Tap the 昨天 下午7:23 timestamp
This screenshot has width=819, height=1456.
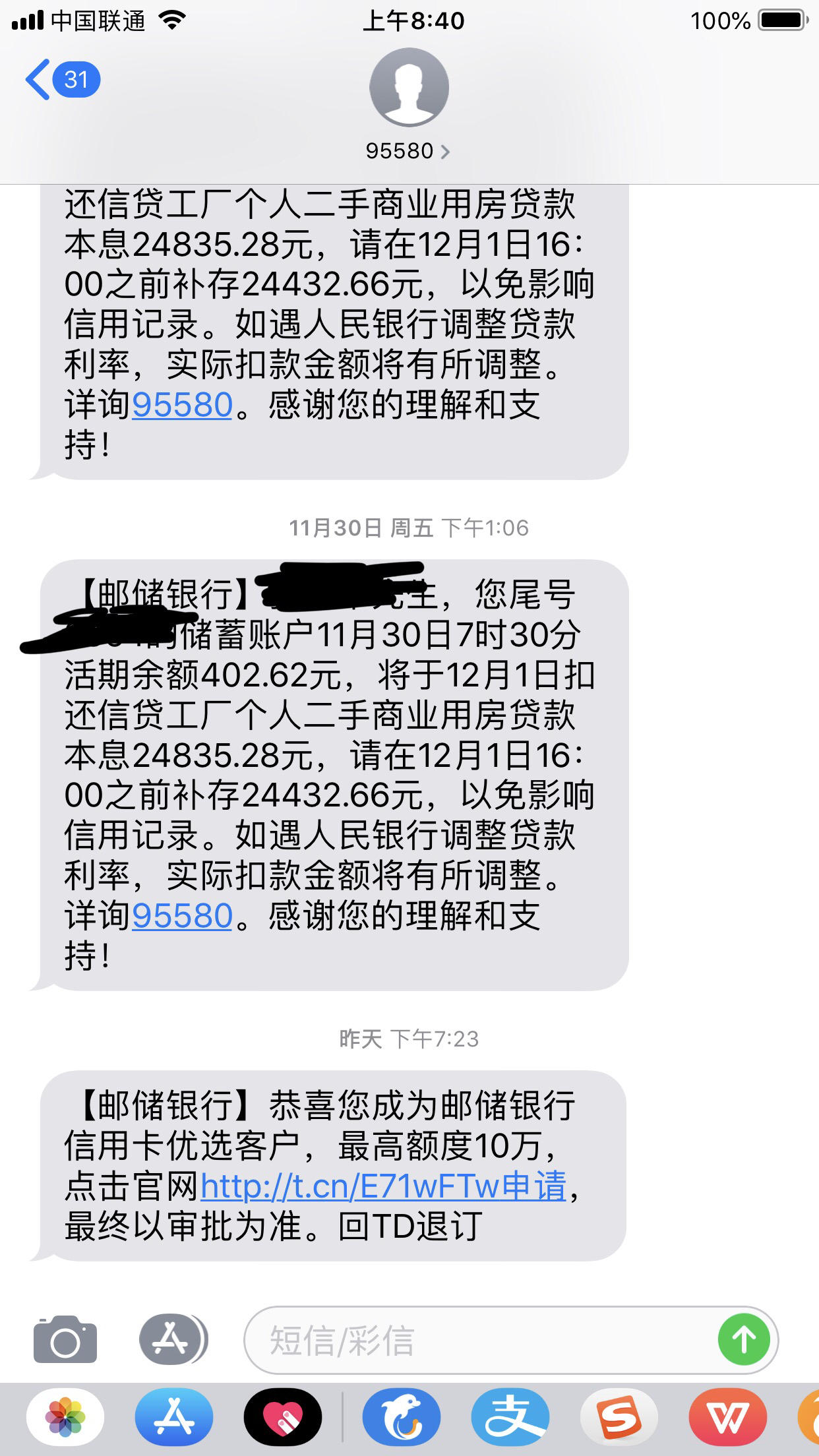[x=409, y=1039]
